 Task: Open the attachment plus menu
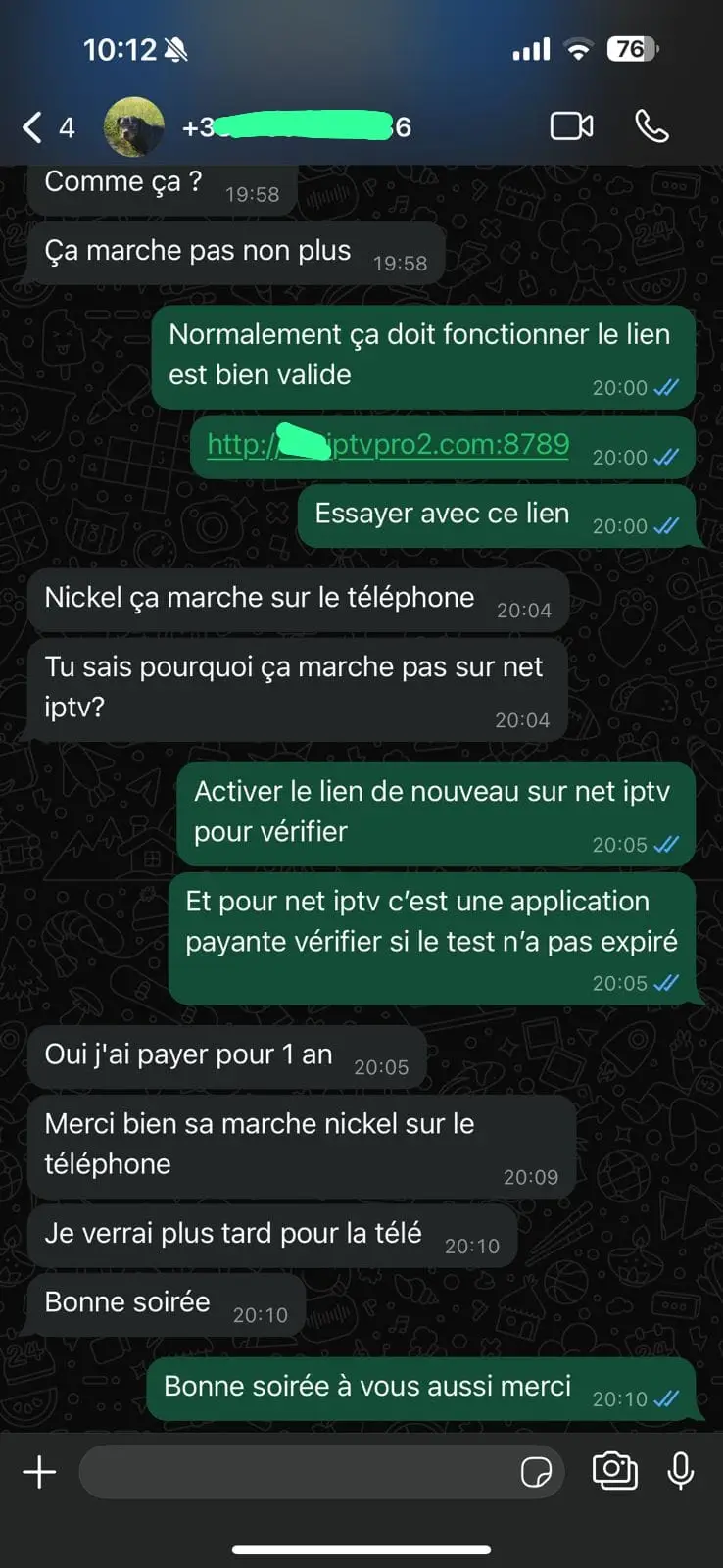[x=39, y=1472]
